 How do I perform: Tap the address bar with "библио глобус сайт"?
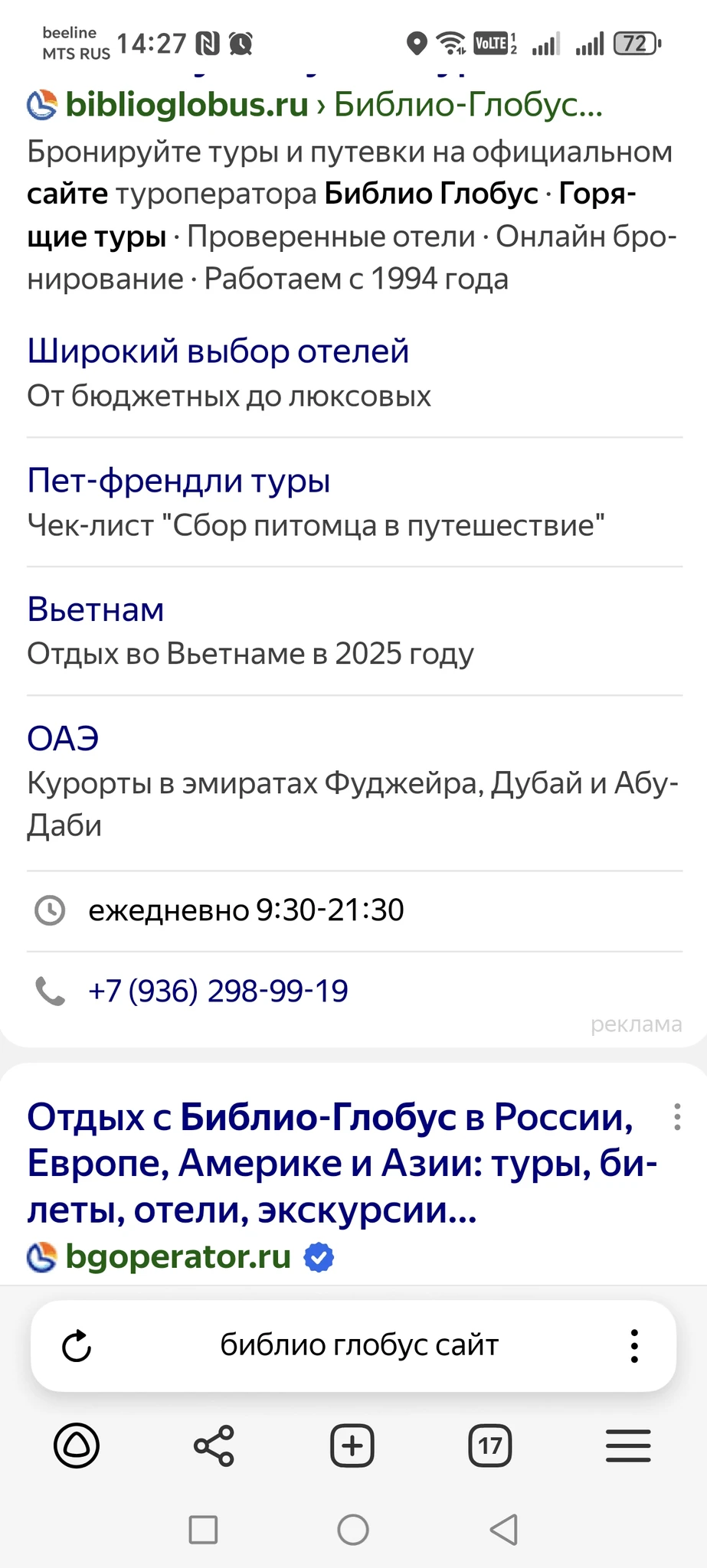click(358, 1345)
